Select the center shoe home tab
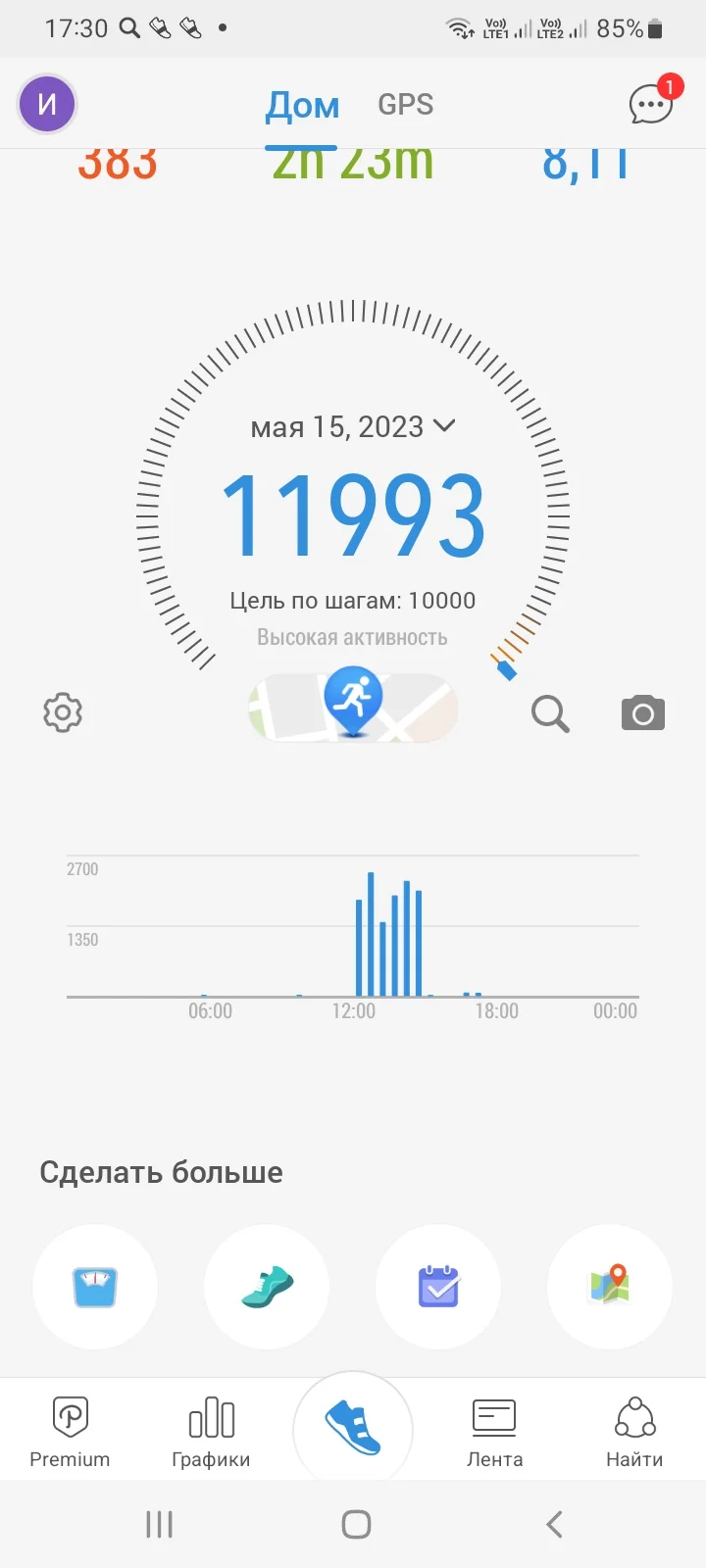Viewport: 706px width, 1568px height. point(353,1430)
